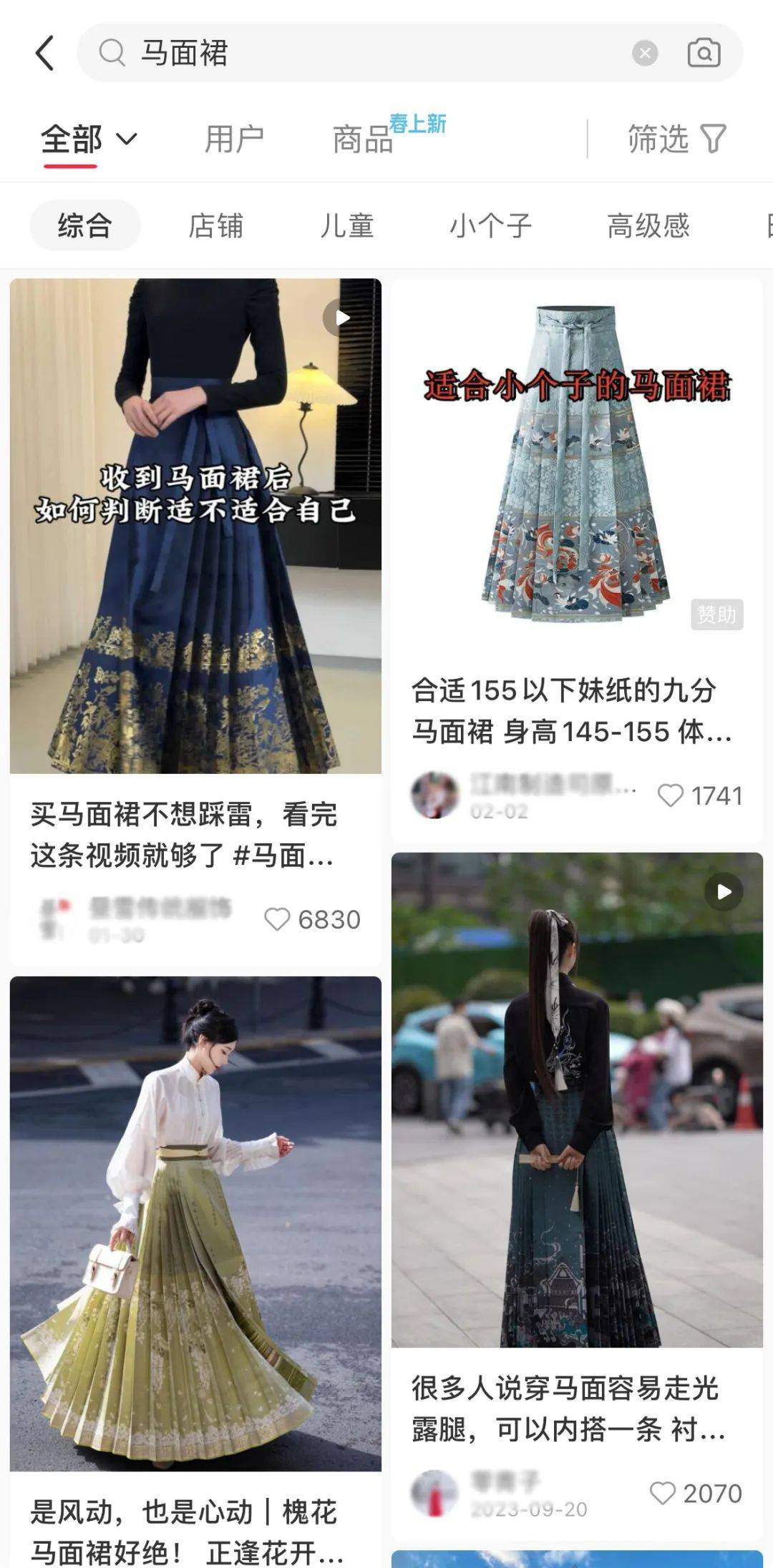Screen dimensions: 773x1568
Task: Select the 综合 chip
Action: pyautogui.click(x=84, y=225)
